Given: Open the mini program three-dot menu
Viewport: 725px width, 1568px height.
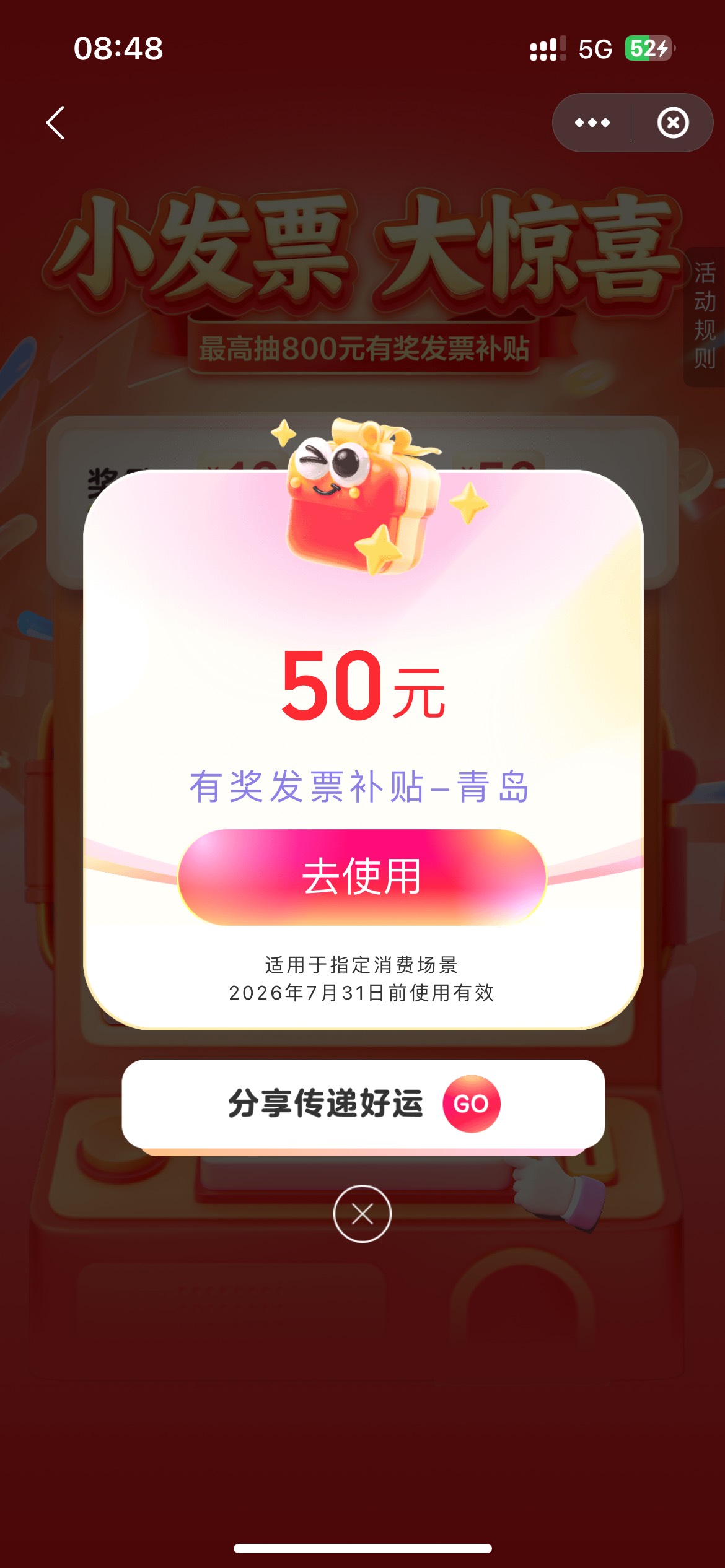Looking at the screenshot, I should coord(592,123).
